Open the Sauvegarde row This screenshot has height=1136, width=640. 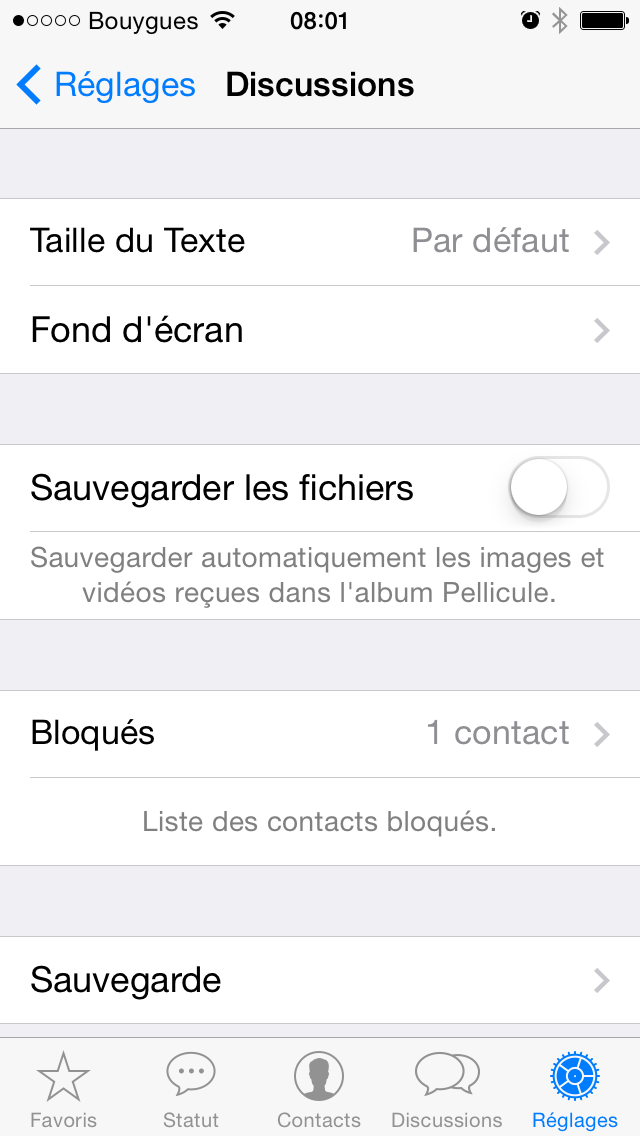320,980
